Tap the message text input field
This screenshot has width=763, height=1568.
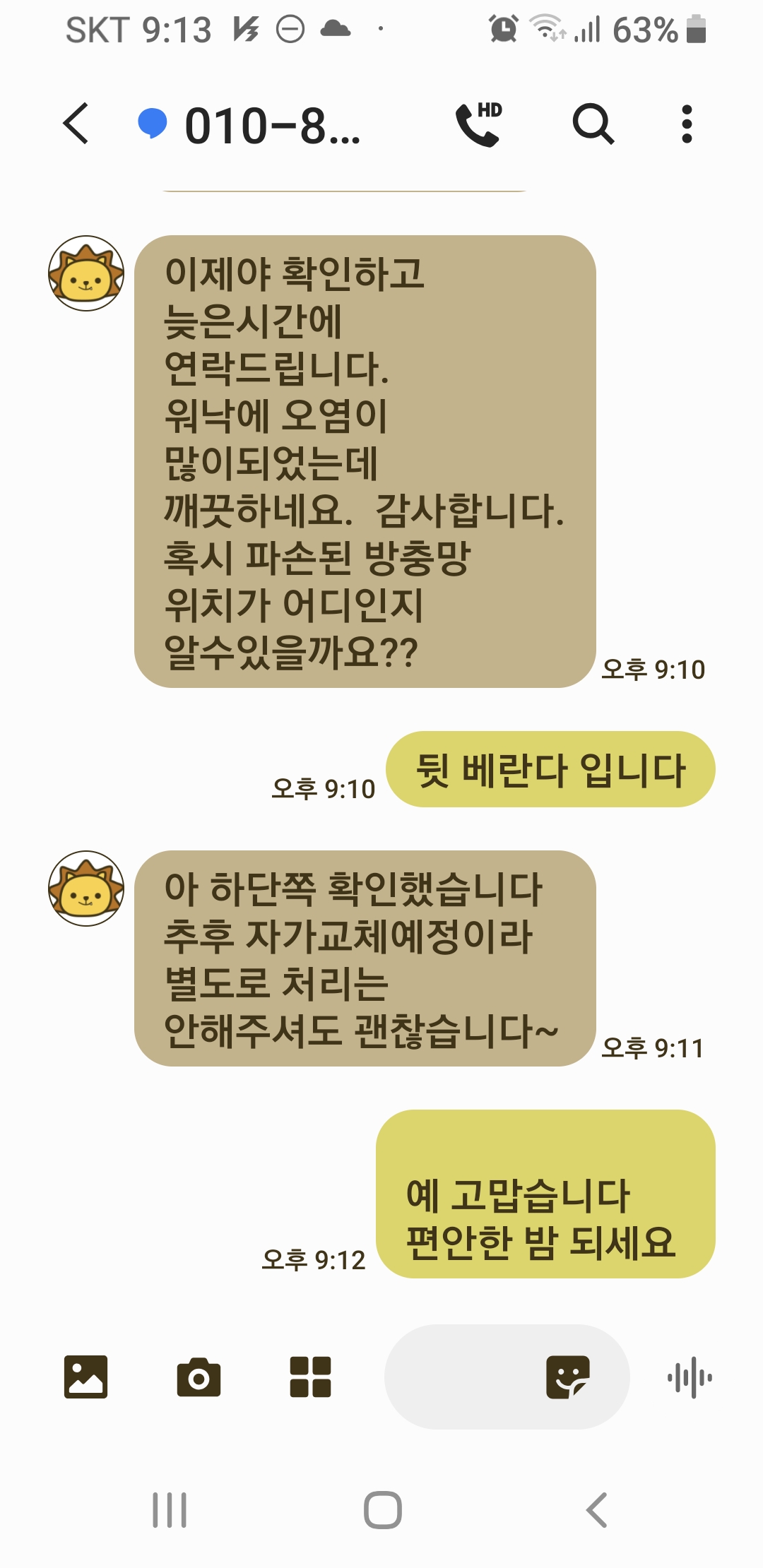(x=459, y=1377)
